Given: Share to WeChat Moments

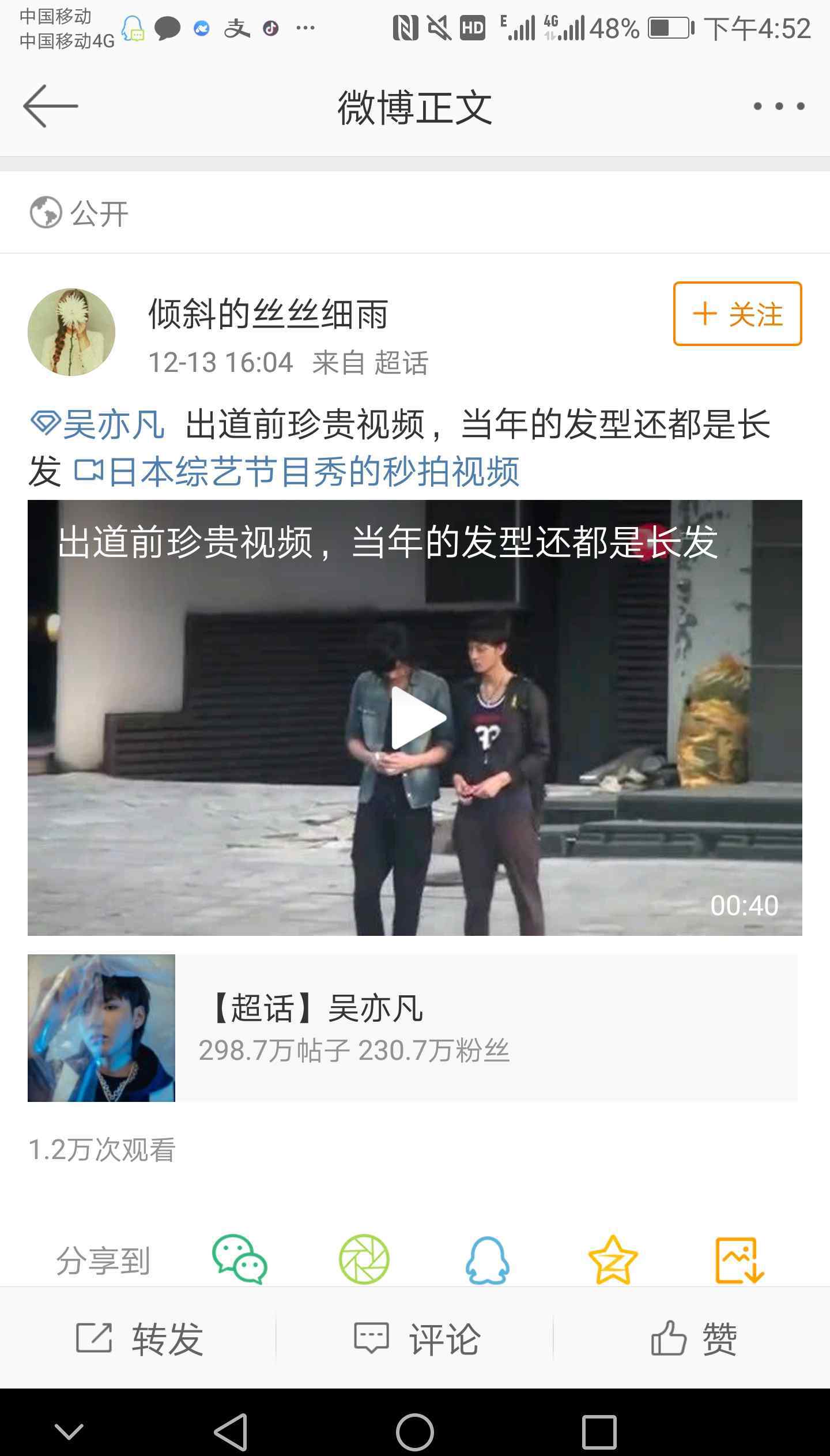Looking at the screenshot, I should click(364, 1259).
